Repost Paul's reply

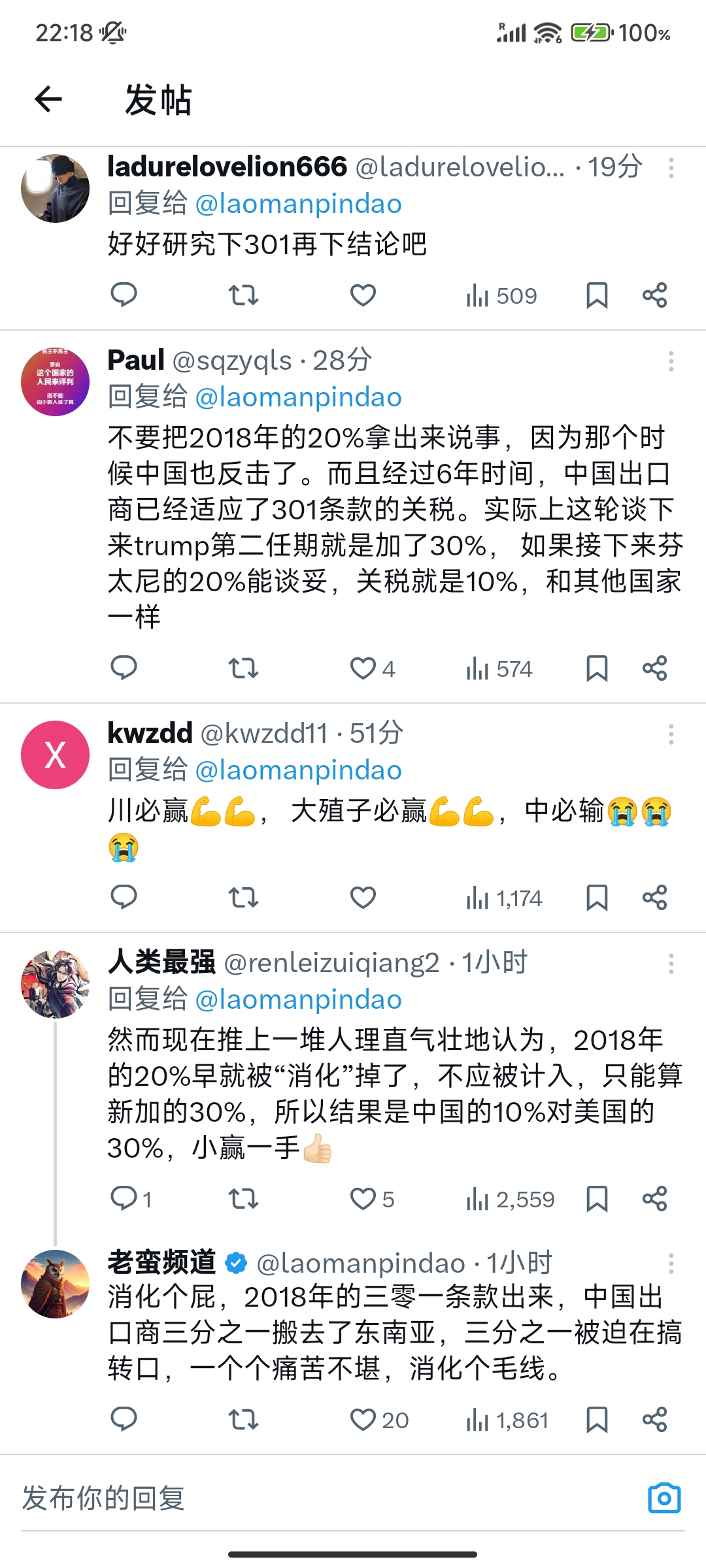pyautogui.click(x=243, y=668)
